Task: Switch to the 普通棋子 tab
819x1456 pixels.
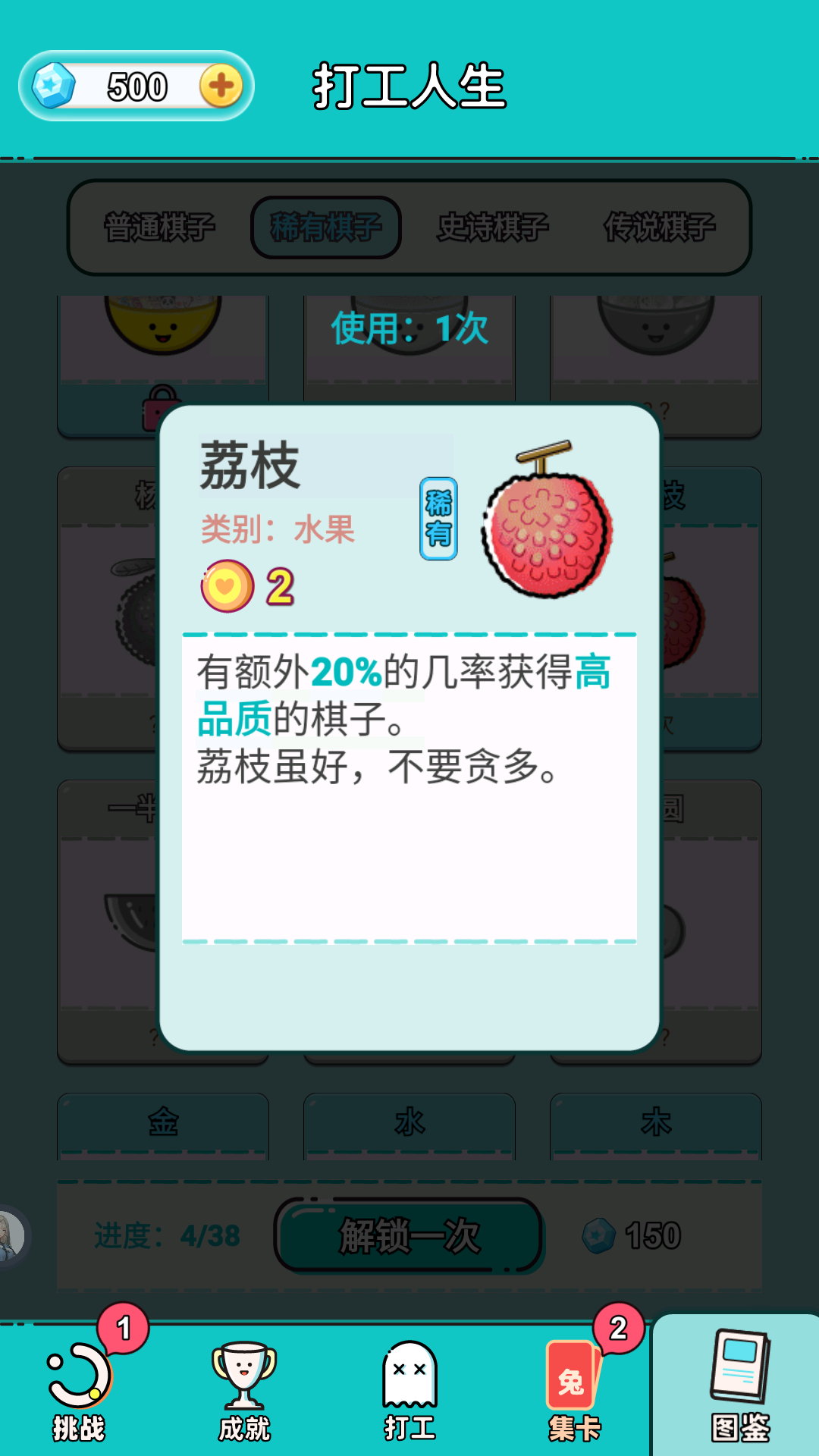Action: pos(160,227)
